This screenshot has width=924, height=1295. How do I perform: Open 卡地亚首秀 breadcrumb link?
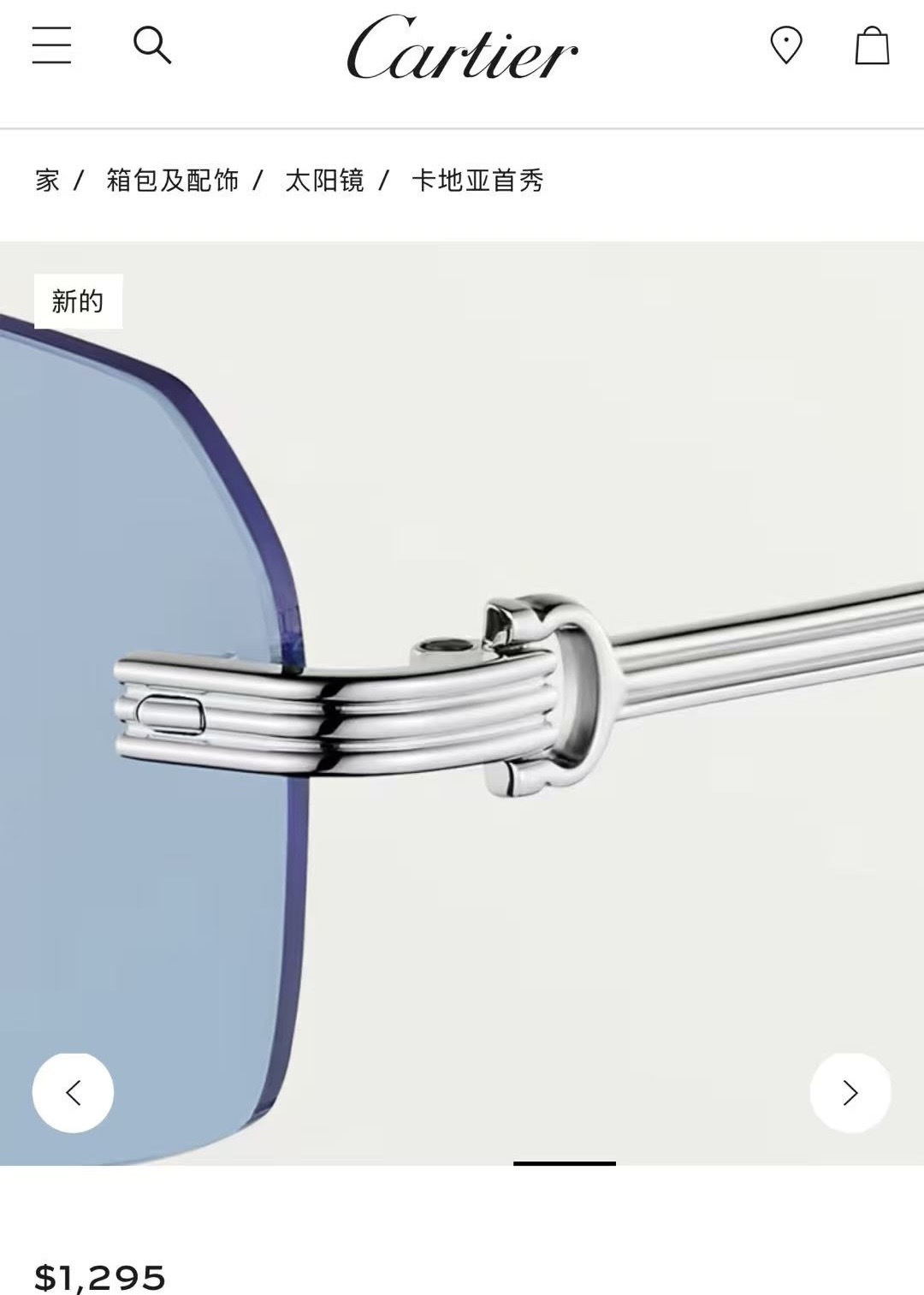tap(477, 181)
